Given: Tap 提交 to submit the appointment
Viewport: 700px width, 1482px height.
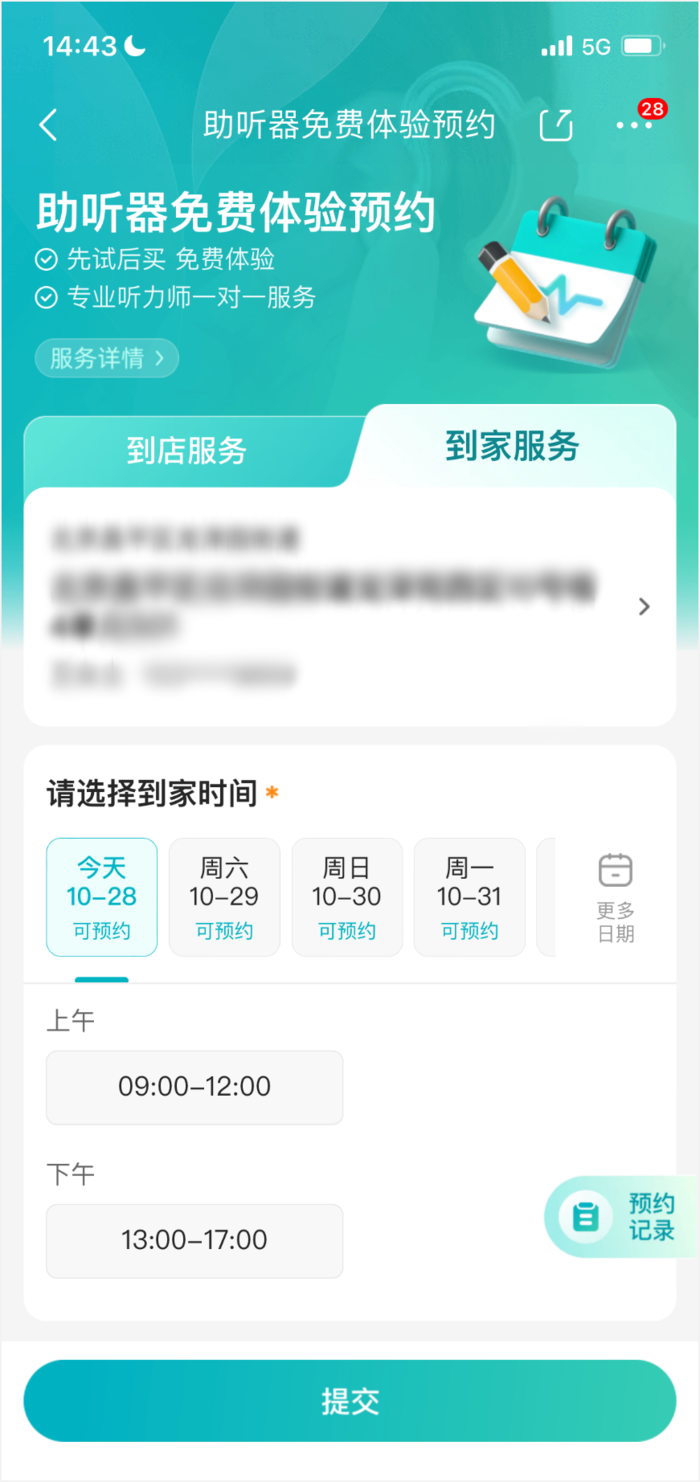Looking at the screenshot, I should pos(350,1401).
